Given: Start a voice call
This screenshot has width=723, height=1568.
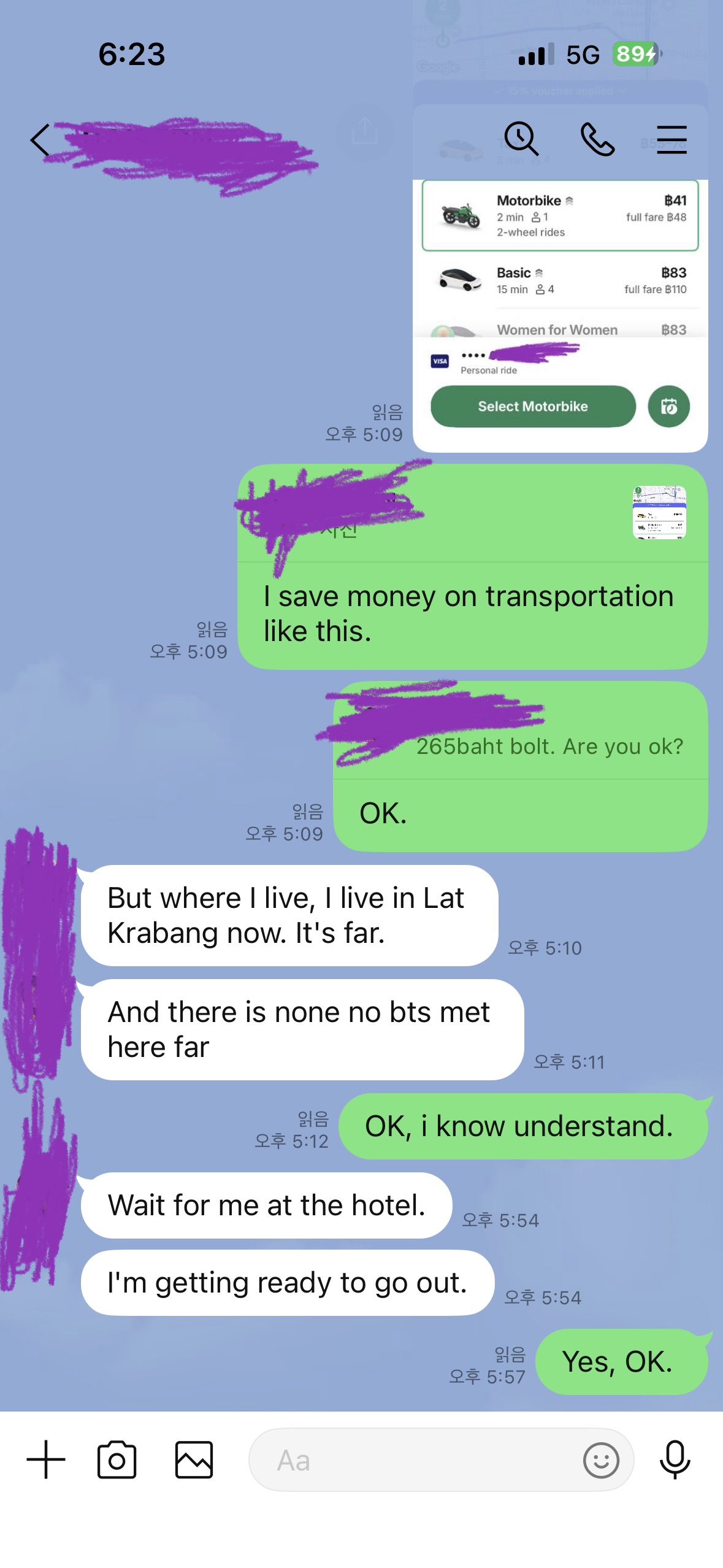Looking at the screenshot, I should [597, 140].
